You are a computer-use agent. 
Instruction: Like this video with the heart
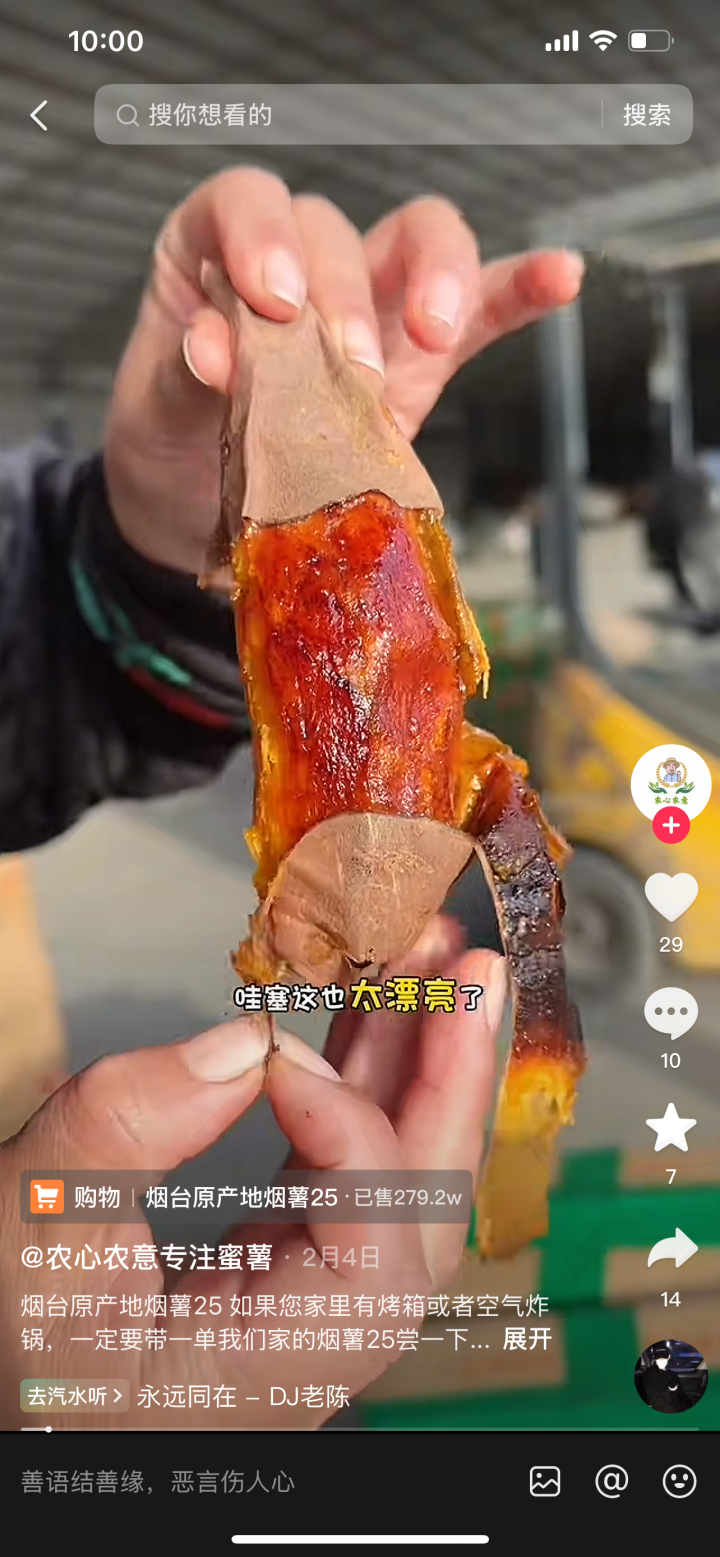[671, 897]
